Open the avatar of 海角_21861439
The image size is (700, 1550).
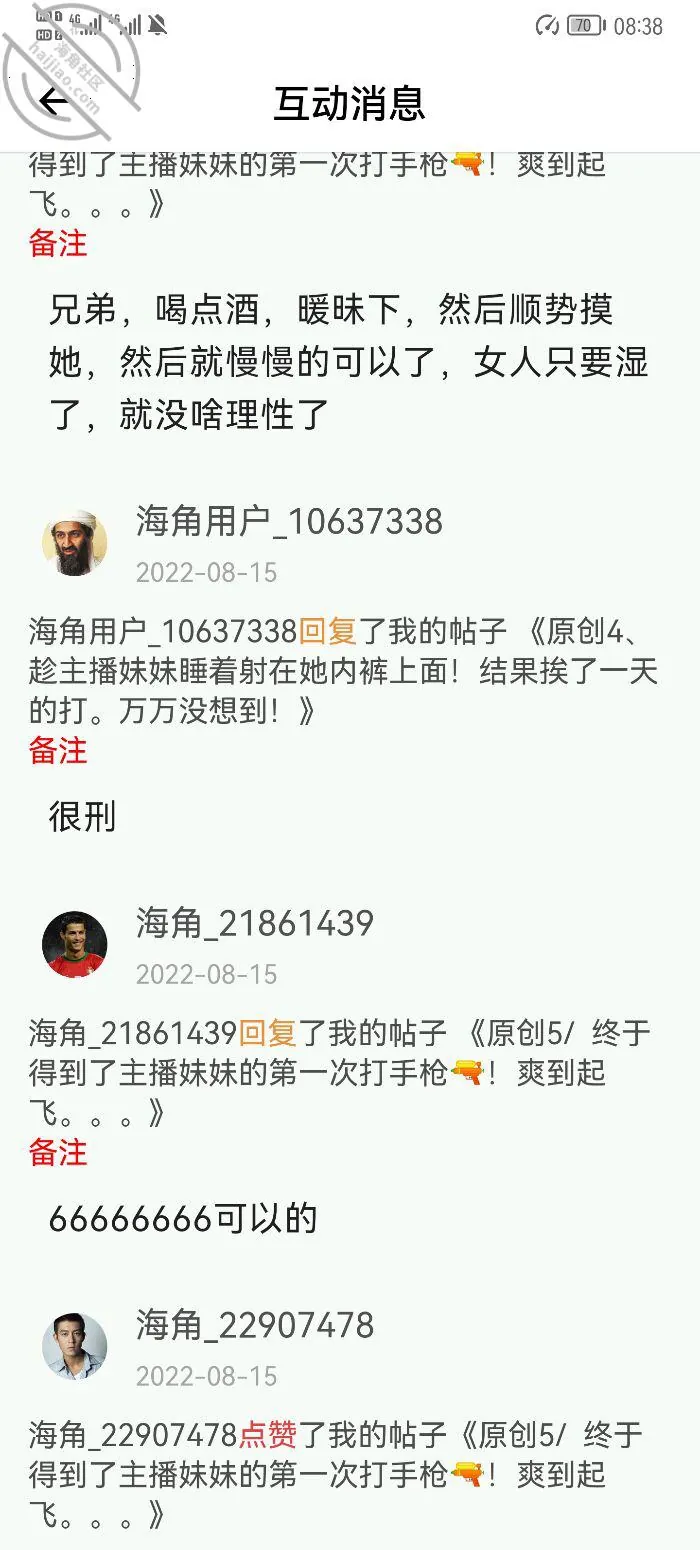coord(74,945)
